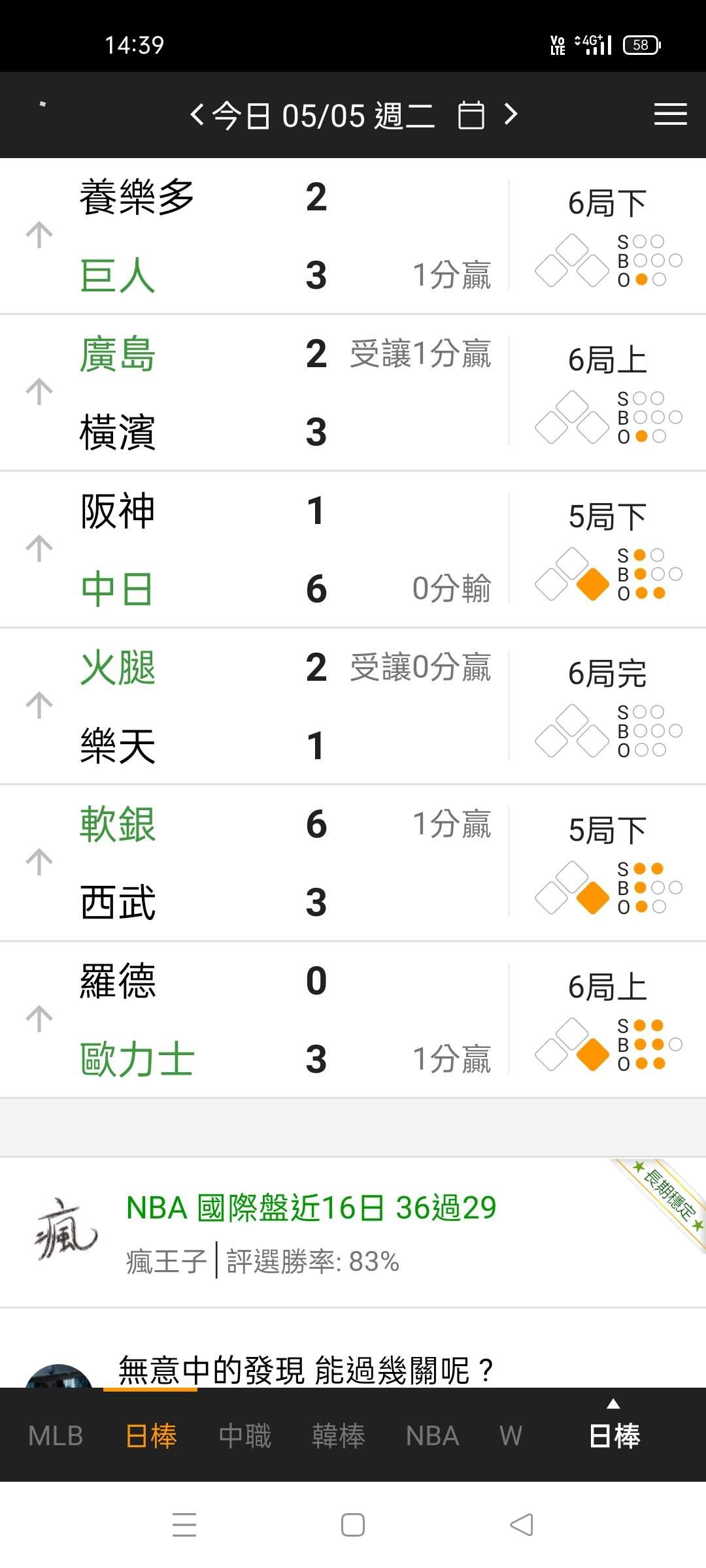
Task: Open the 養樂多 vs 巨人 game
Action: 353,236
